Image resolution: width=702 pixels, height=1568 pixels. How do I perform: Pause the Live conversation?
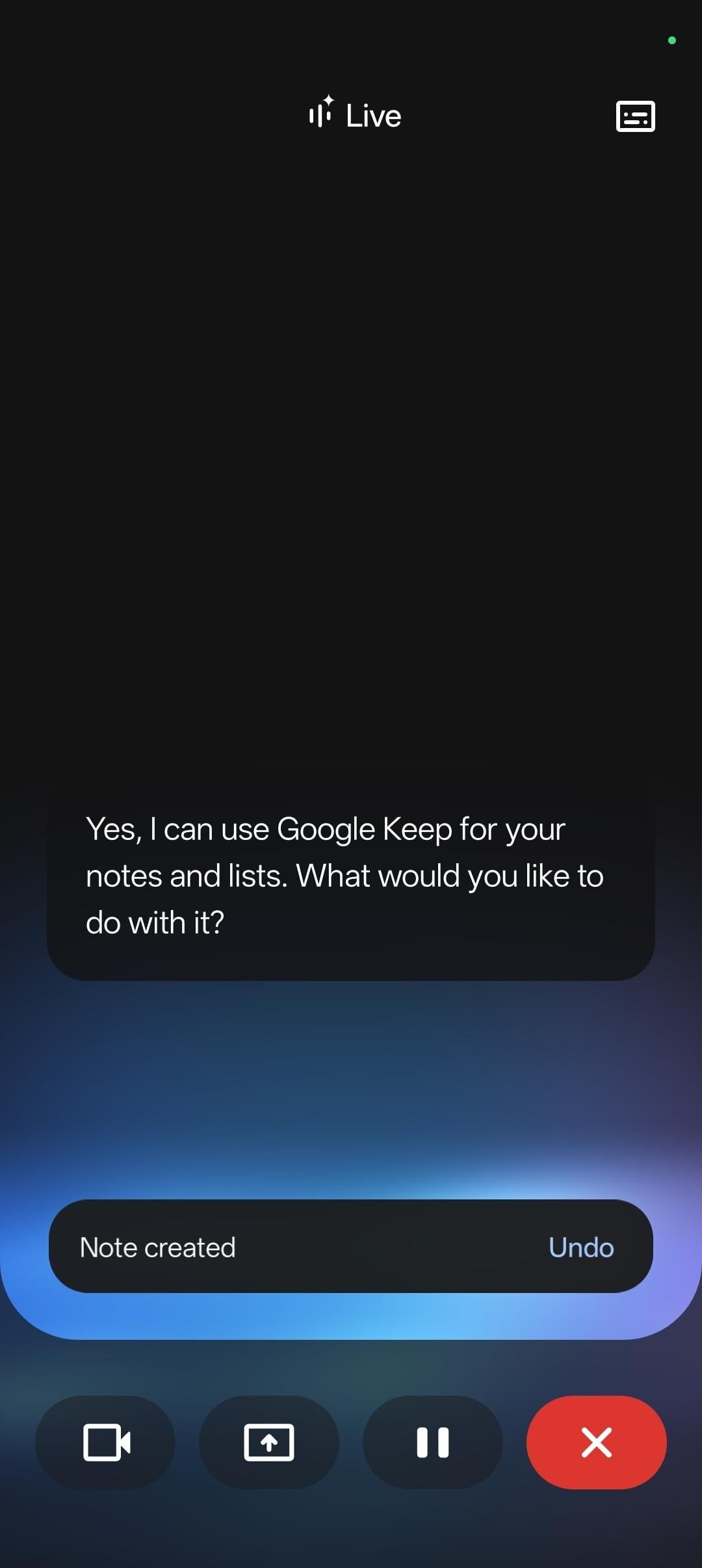[x=433, y=1442]
